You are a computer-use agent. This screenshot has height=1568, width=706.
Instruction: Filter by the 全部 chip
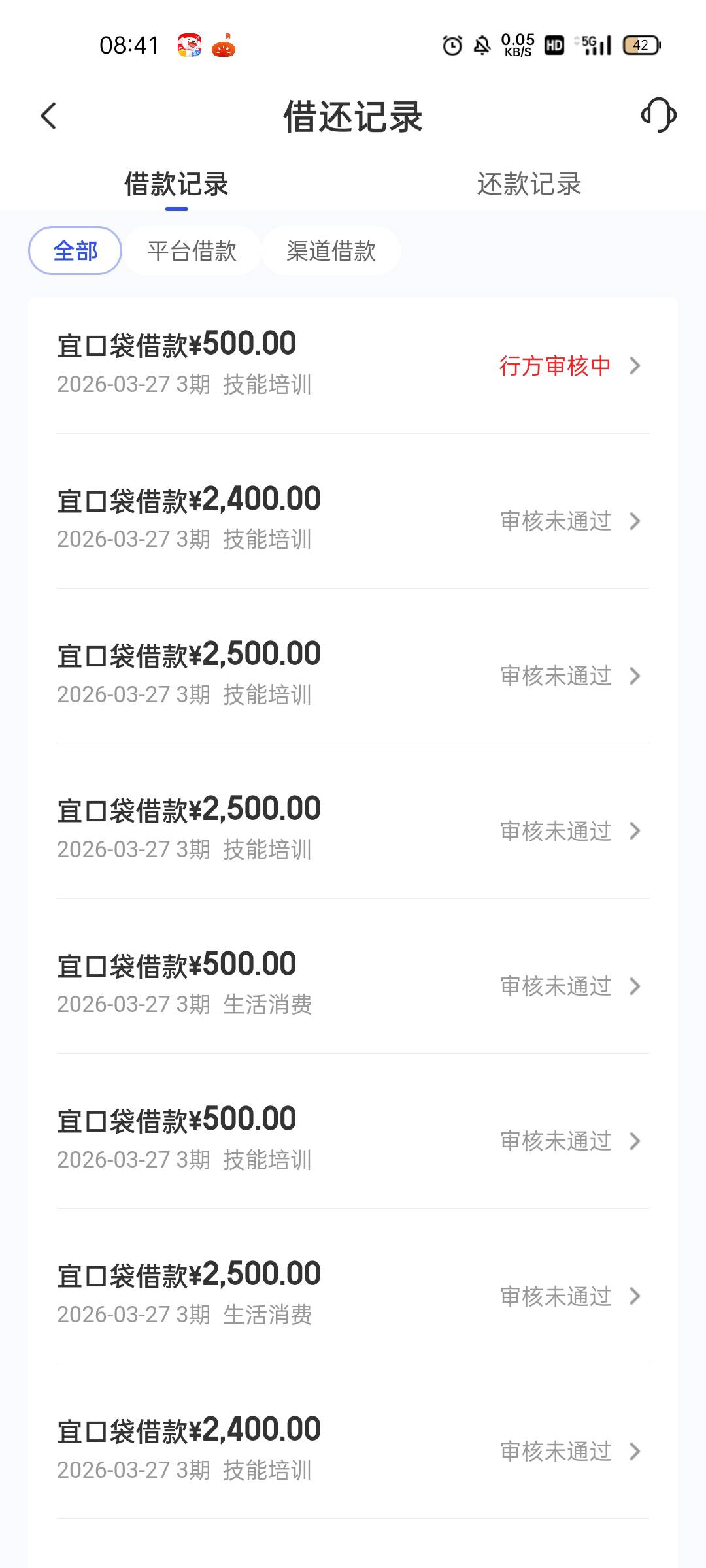click(75, 251)
